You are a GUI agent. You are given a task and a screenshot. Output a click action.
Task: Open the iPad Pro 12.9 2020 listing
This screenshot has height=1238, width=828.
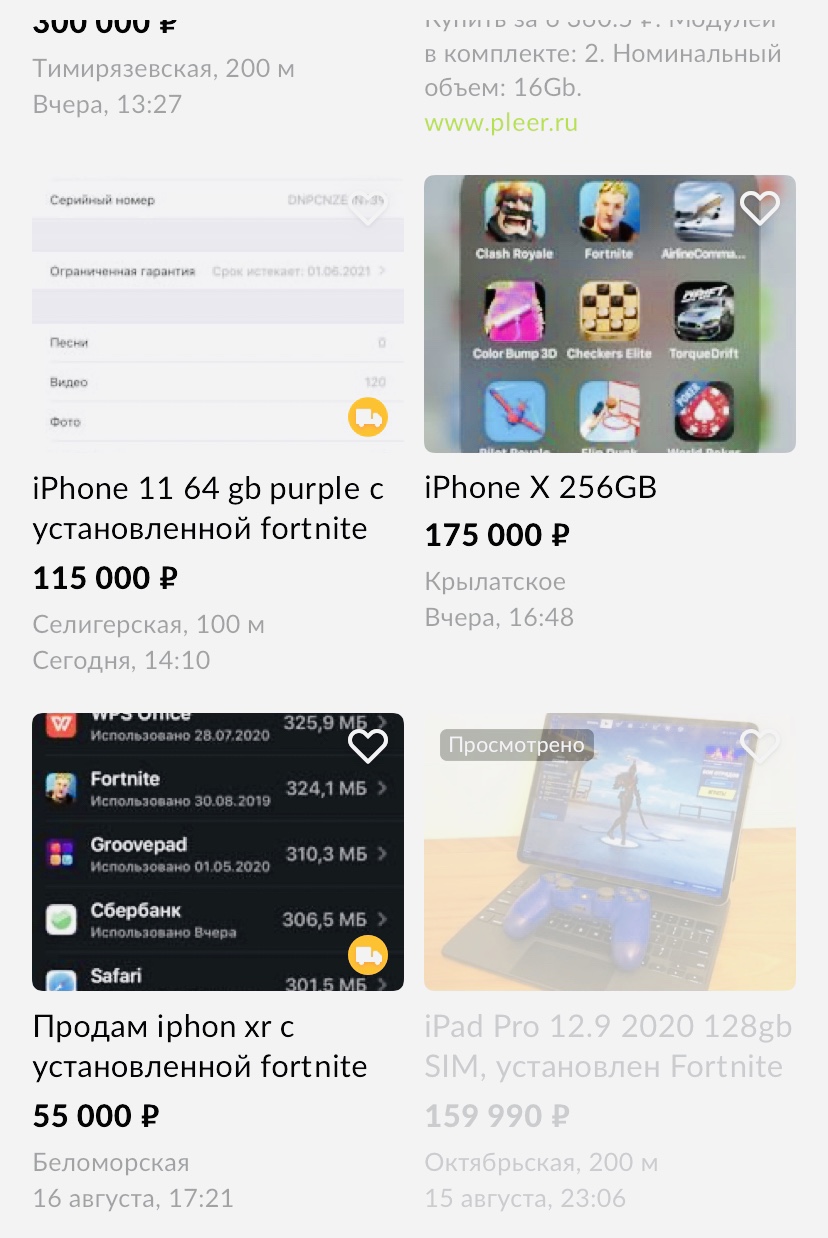[x=607, y=1046]
